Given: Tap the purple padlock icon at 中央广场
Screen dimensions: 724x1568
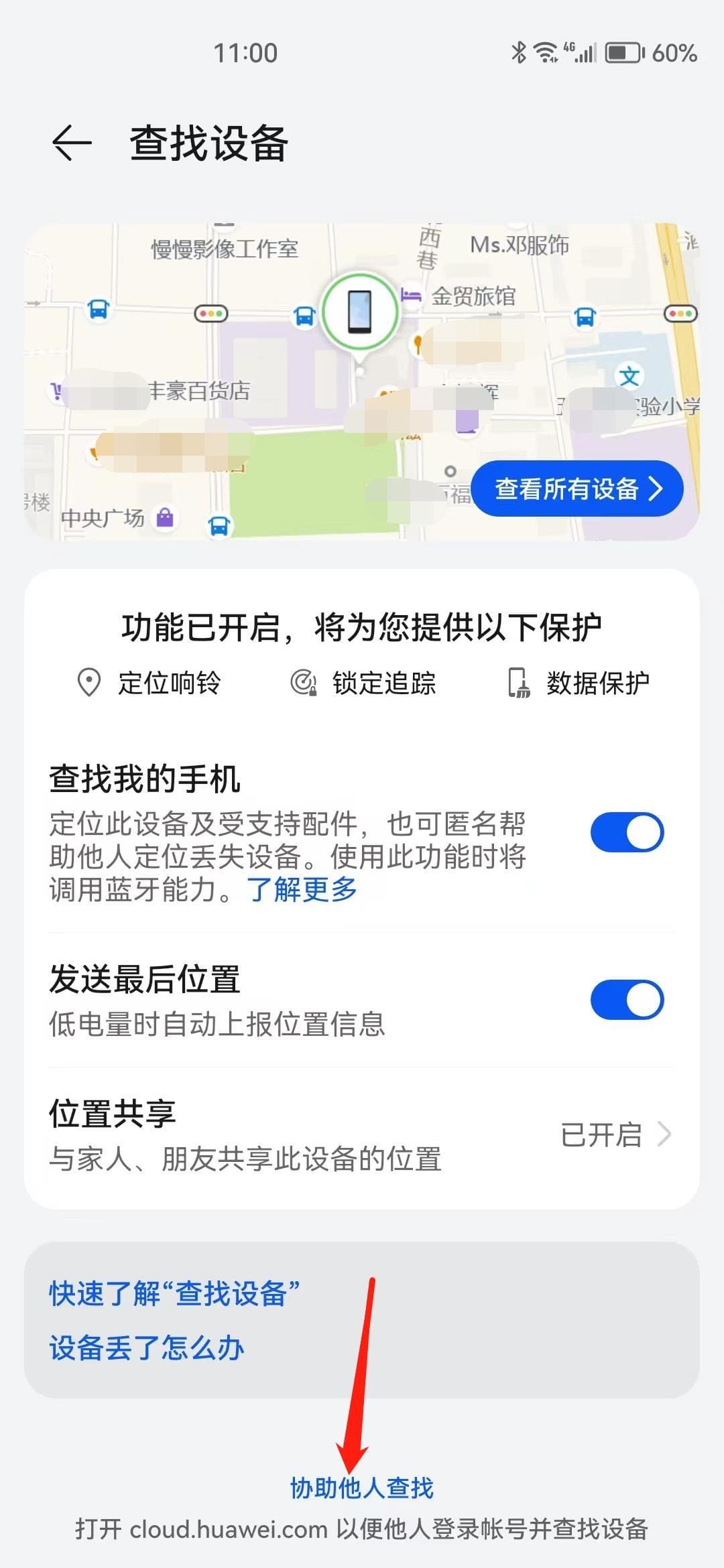Looking at the screenshot, I should [166, 518].
